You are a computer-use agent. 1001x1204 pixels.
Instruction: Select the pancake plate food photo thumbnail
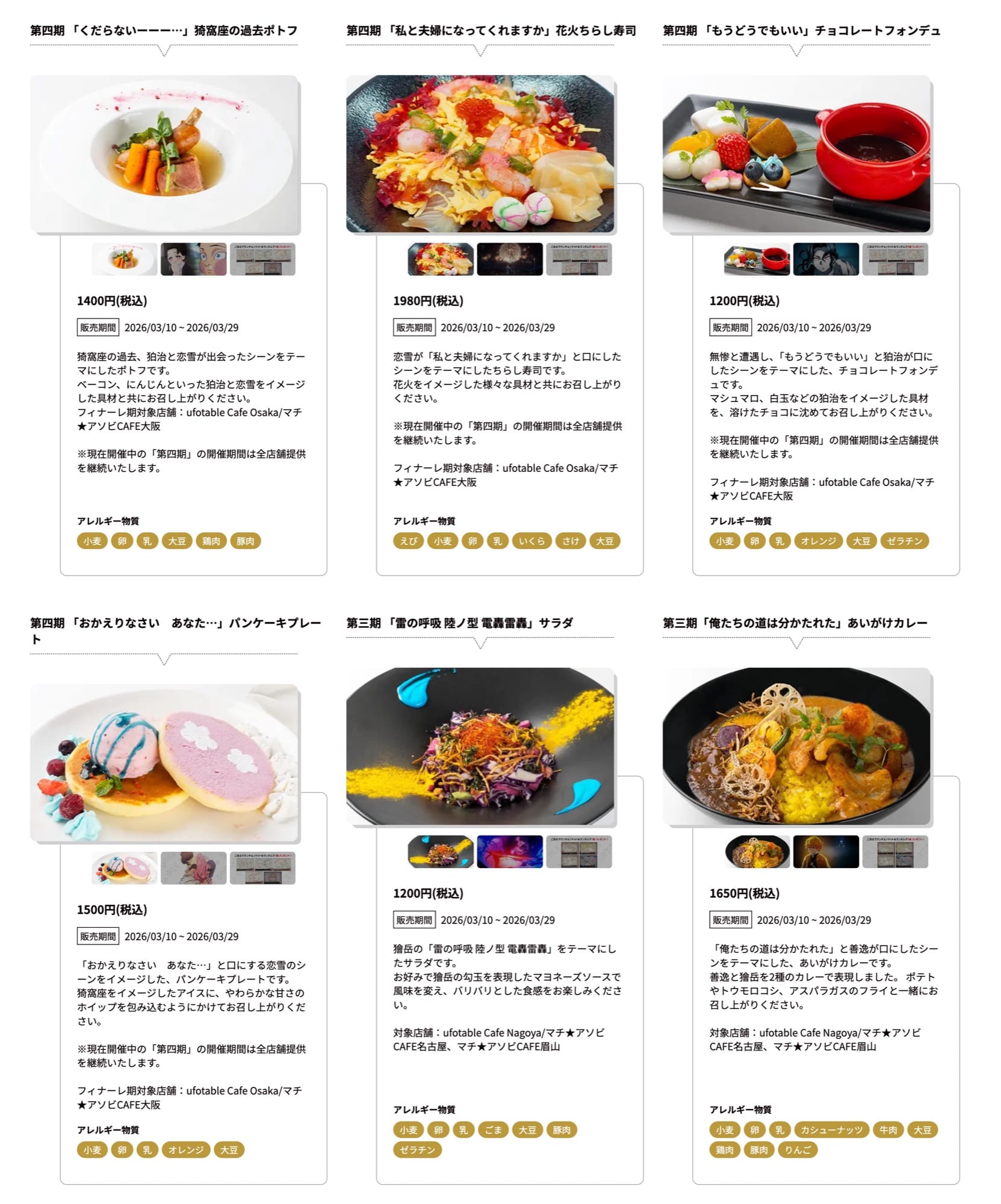[x=124, y=868]
